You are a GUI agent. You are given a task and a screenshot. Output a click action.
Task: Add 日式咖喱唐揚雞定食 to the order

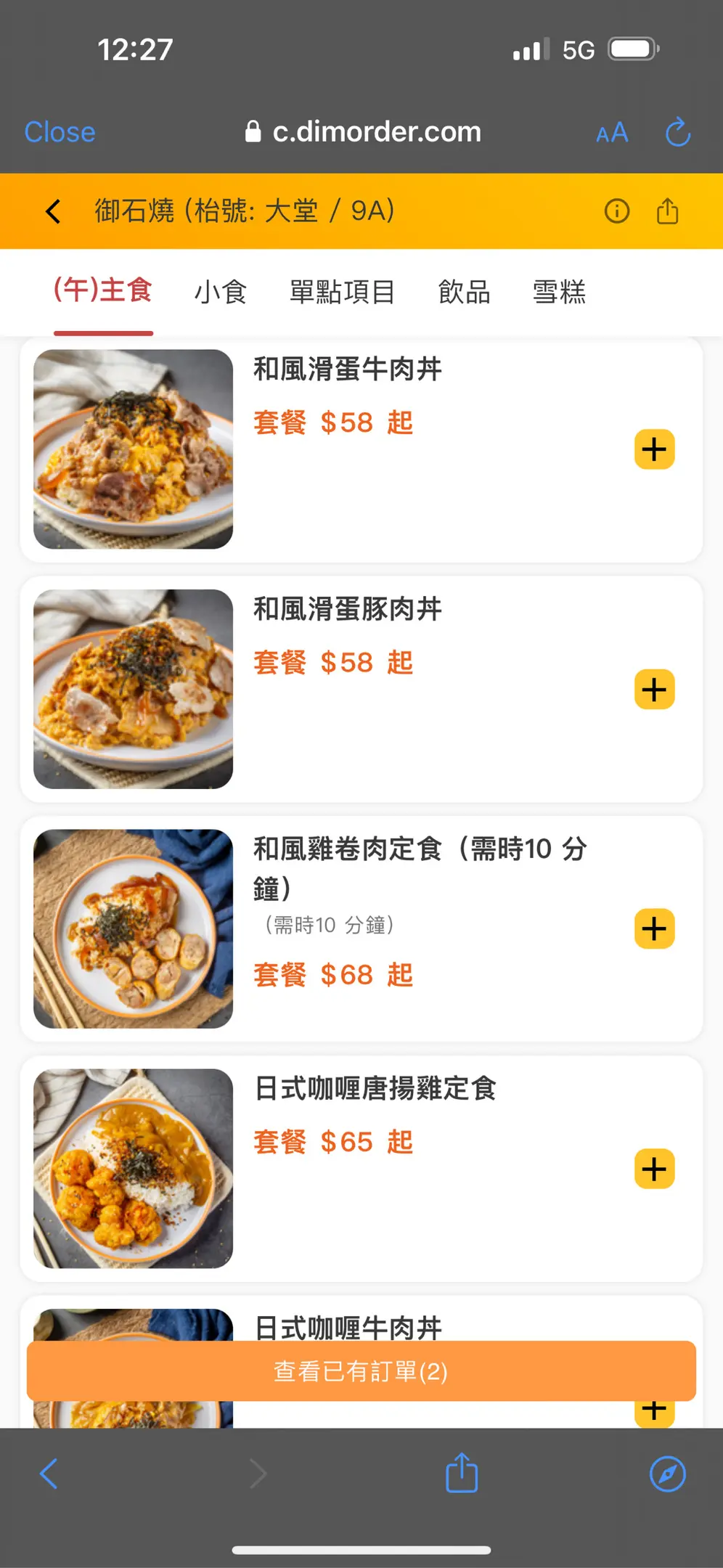654,1169
